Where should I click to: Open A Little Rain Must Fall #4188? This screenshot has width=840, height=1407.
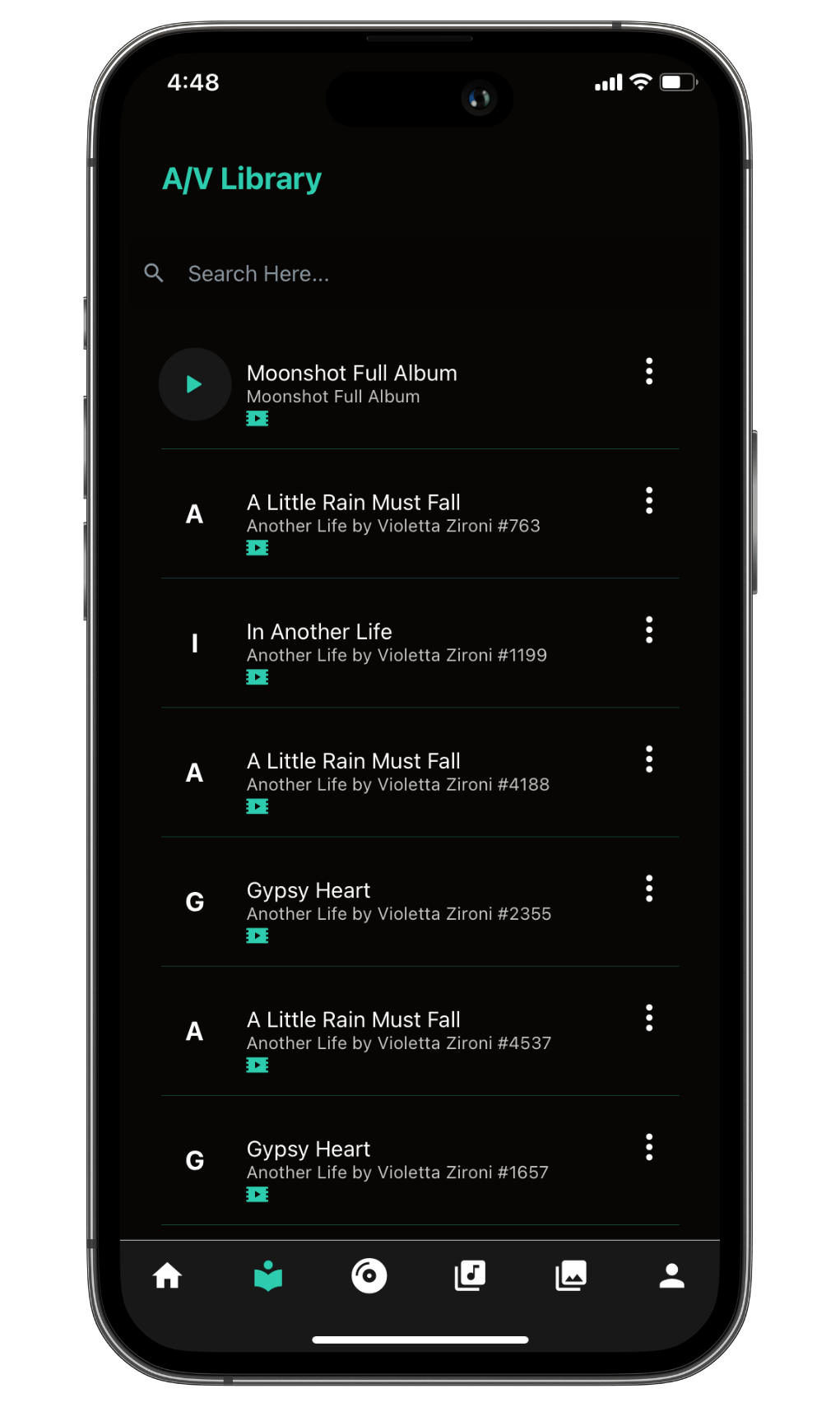pyautogui.click(x=397, y=772)
